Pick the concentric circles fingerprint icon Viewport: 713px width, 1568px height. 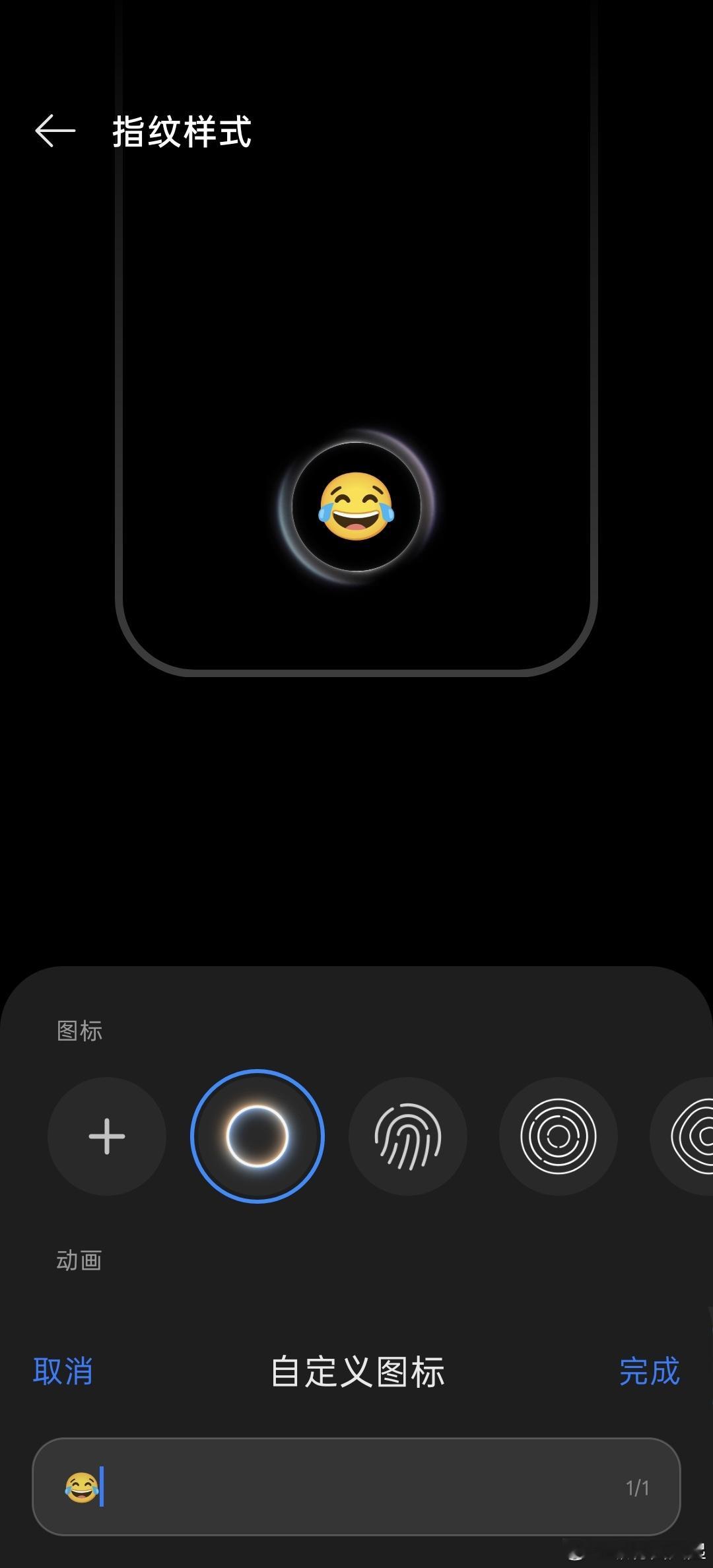click(559, 1136)
